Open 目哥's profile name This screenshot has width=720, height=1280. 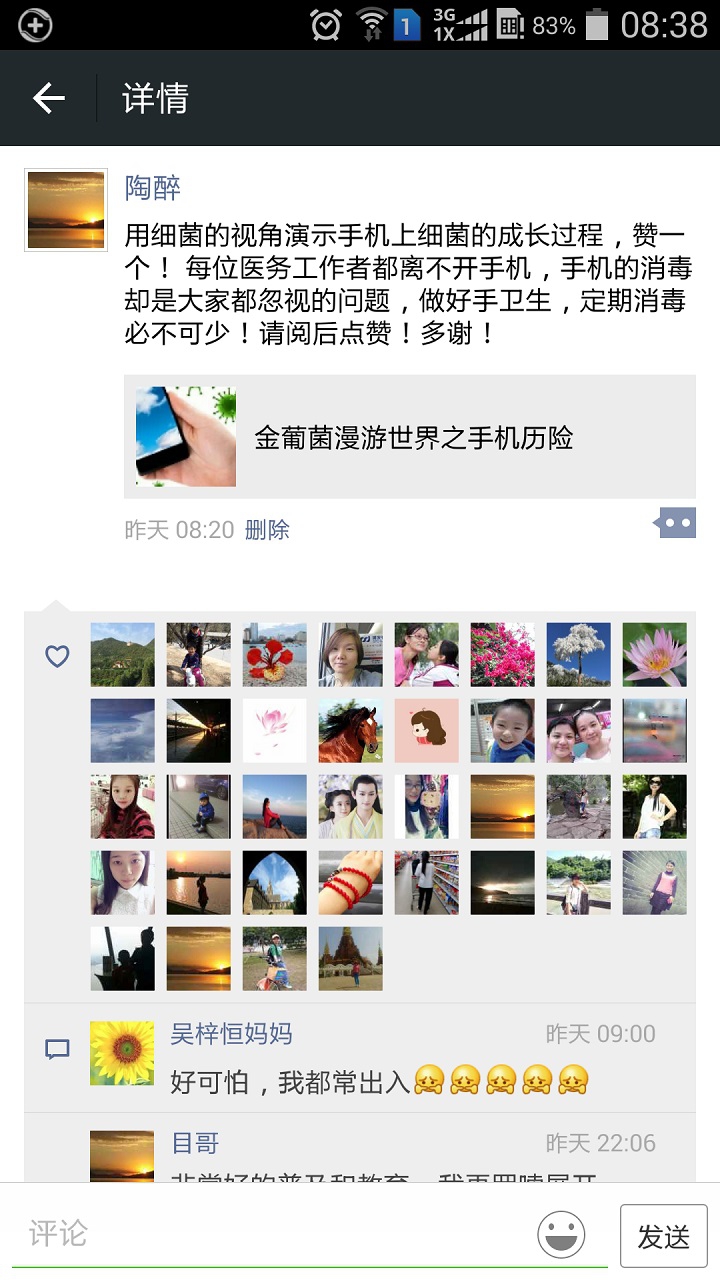195,1143
